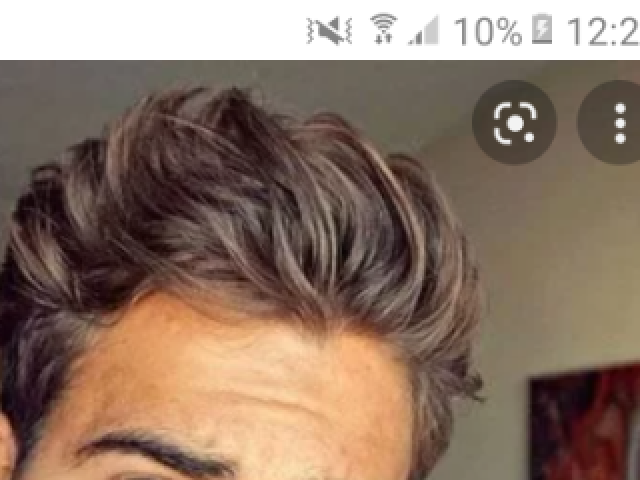Open the three-dot overflow menu
Screen dimensions: 640x480
[617, 122]
